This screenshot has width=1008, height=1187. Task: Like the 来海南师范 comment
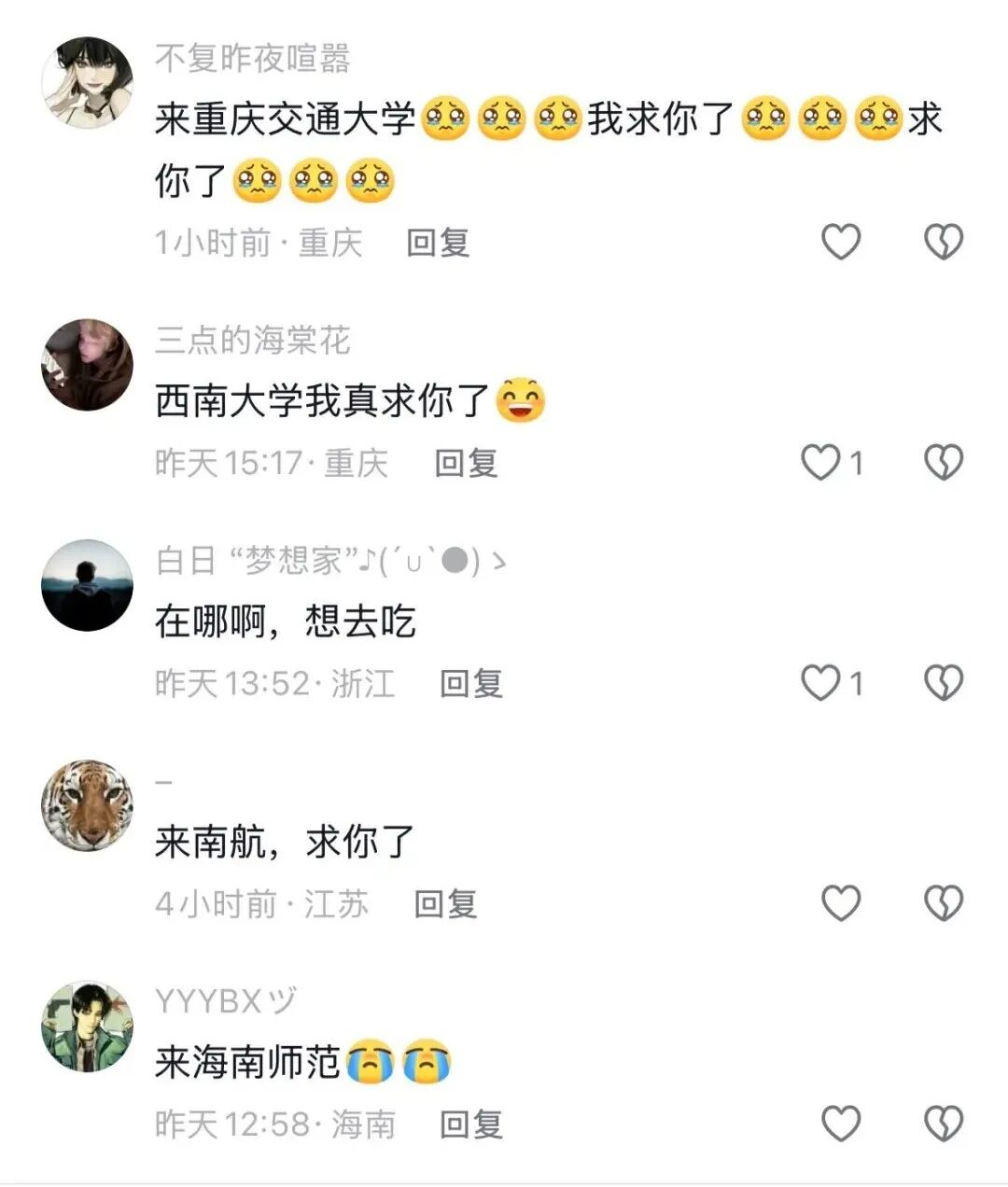coord(840,1124)
